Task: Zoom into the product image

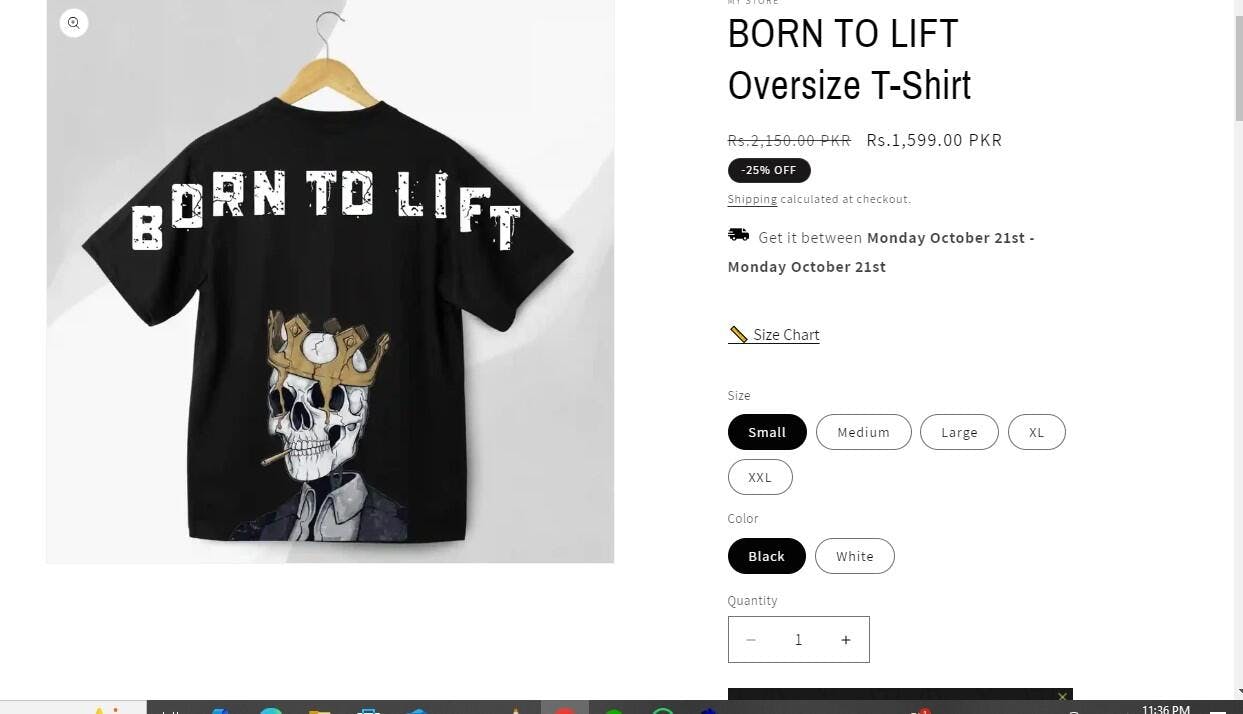Action: (73, 22)
